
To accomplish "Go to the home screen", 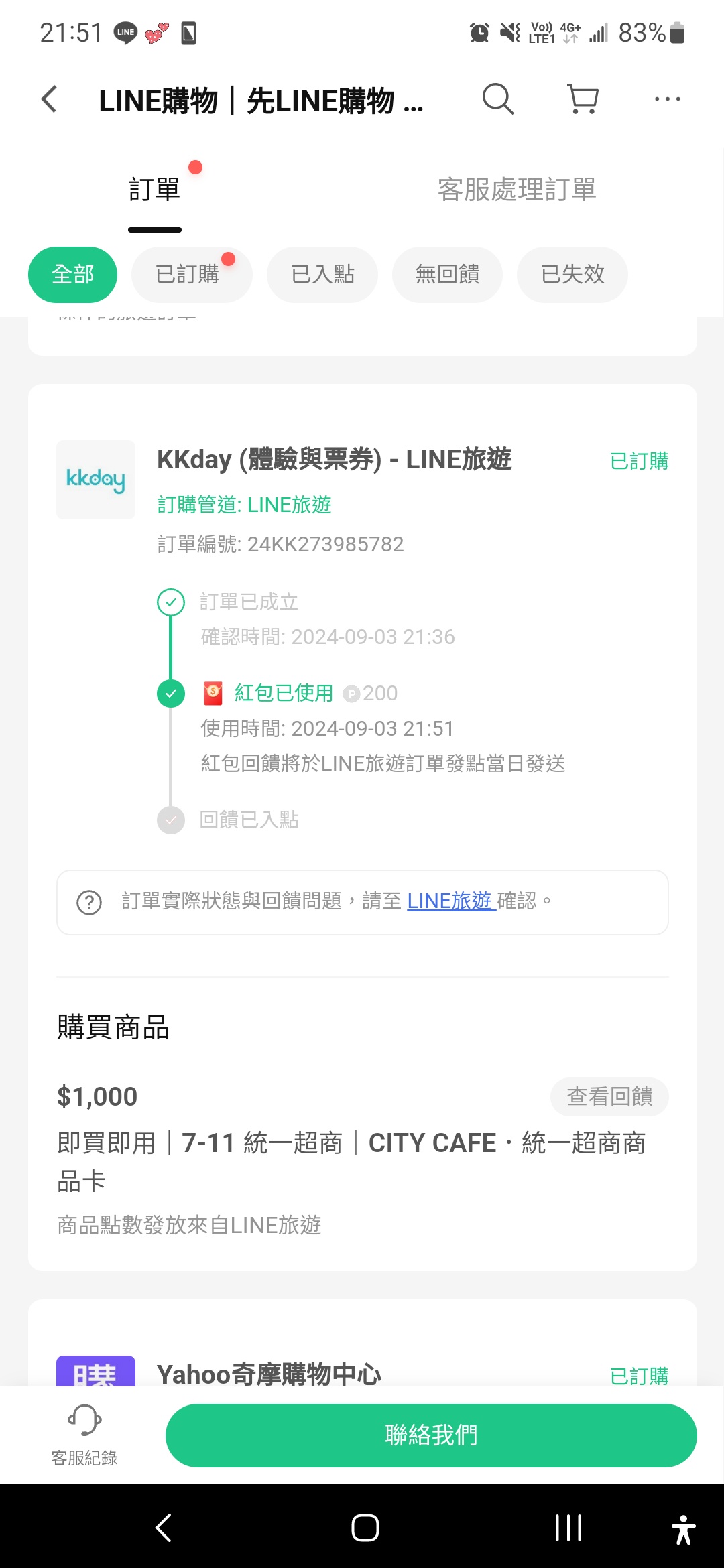I will (x=365, y=1528).
